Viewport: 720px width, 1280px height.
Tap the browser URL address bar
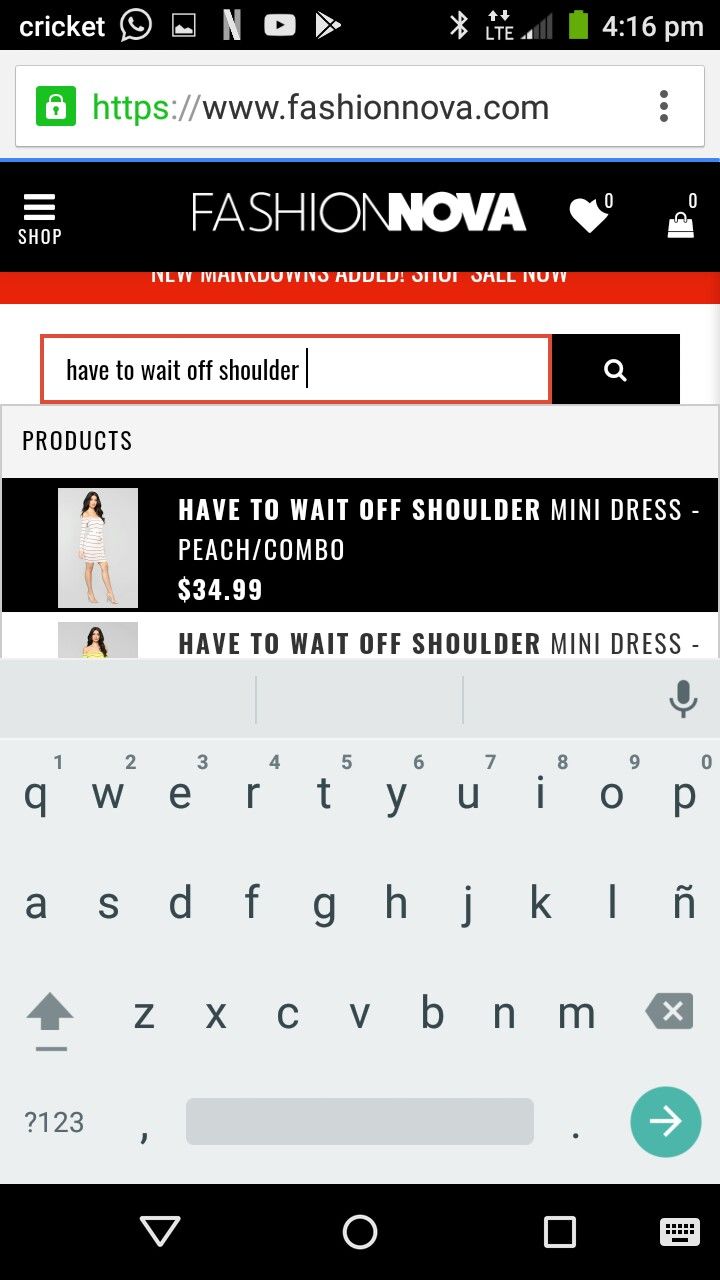(x=330, y=107)
